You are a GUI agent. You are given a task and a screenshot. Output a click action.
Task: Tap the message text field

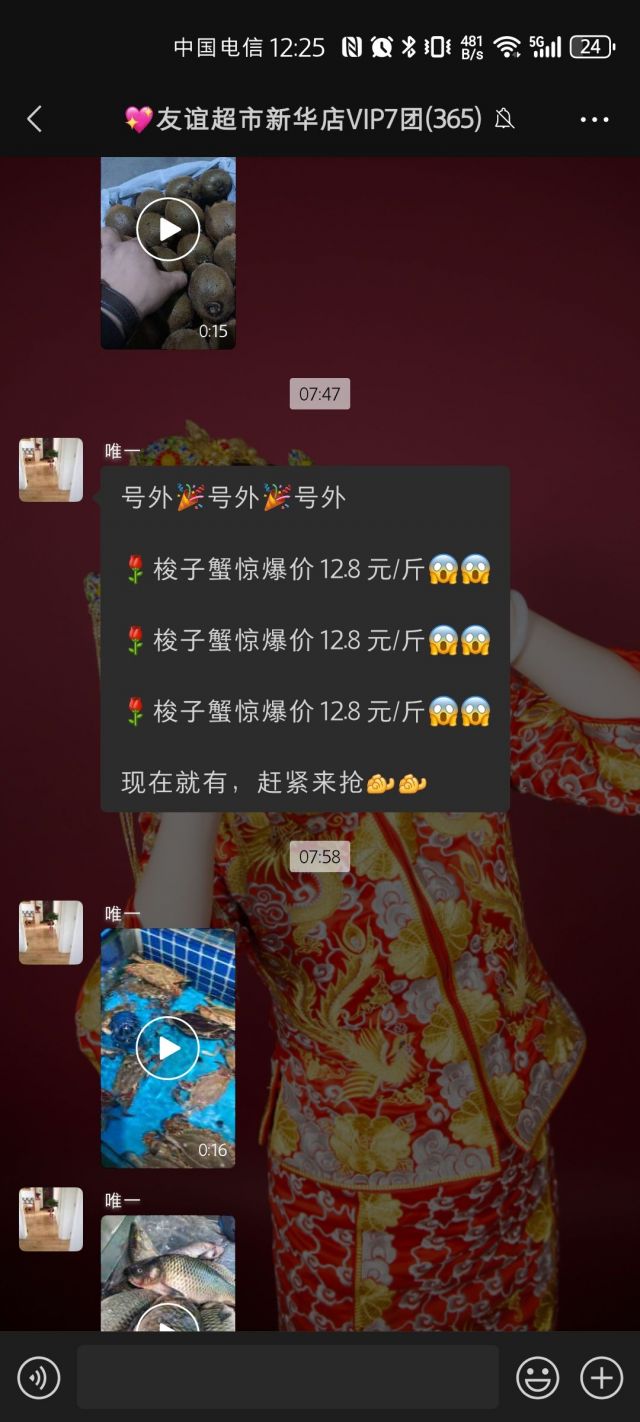288,1378
